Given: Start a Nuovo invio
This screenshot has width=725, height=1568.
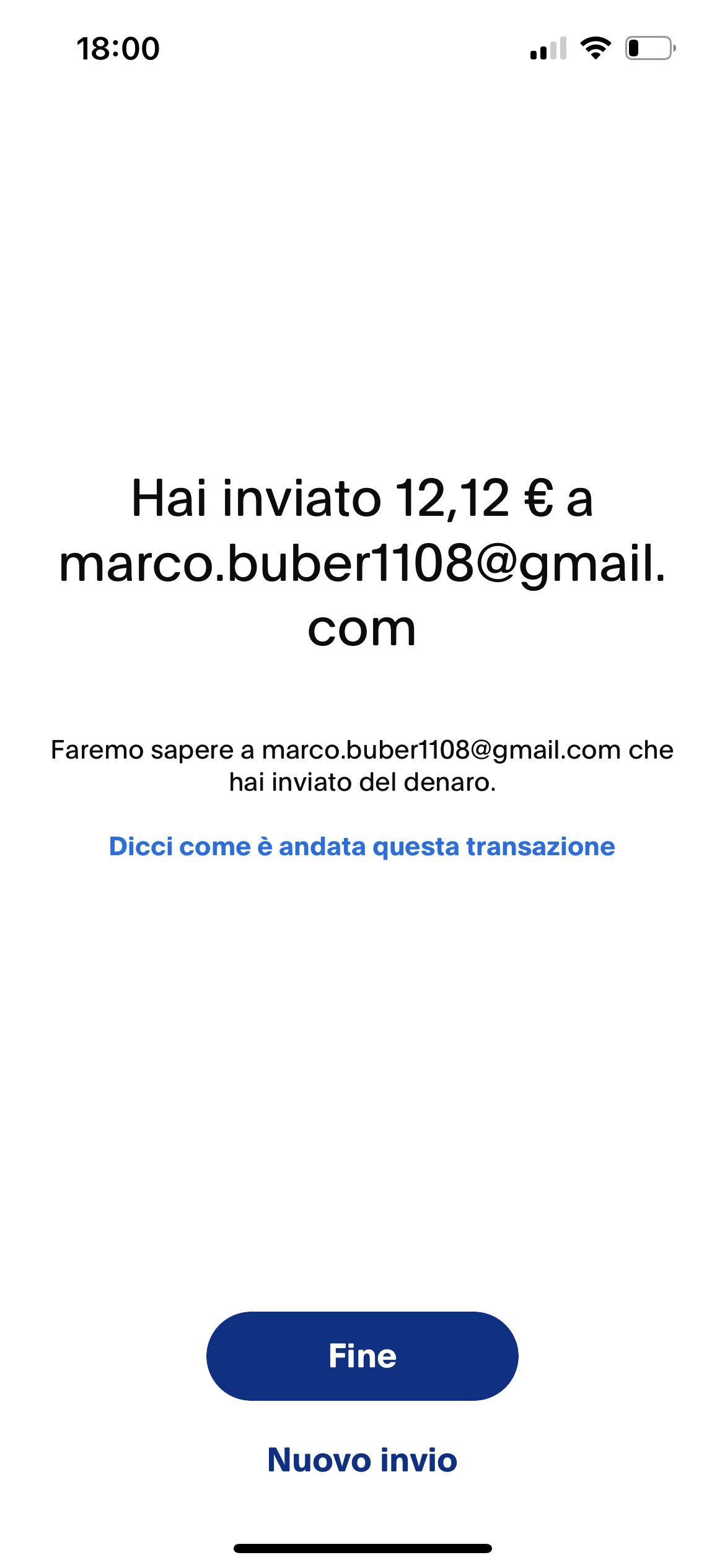Looking at the screenshot, I should 362,1460.
